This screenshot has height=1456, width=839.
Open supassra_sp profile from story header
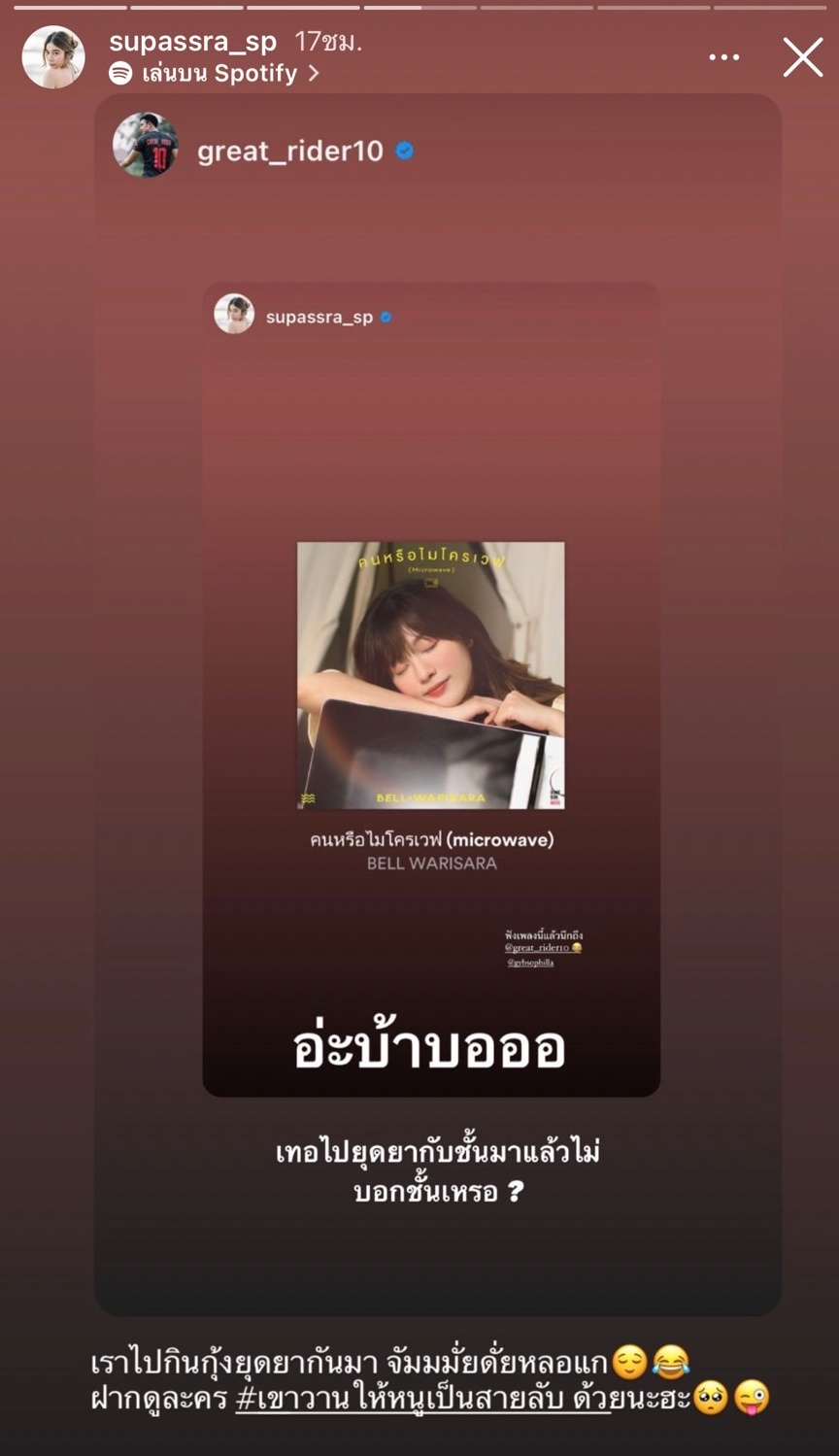click(x=192, y=42)
